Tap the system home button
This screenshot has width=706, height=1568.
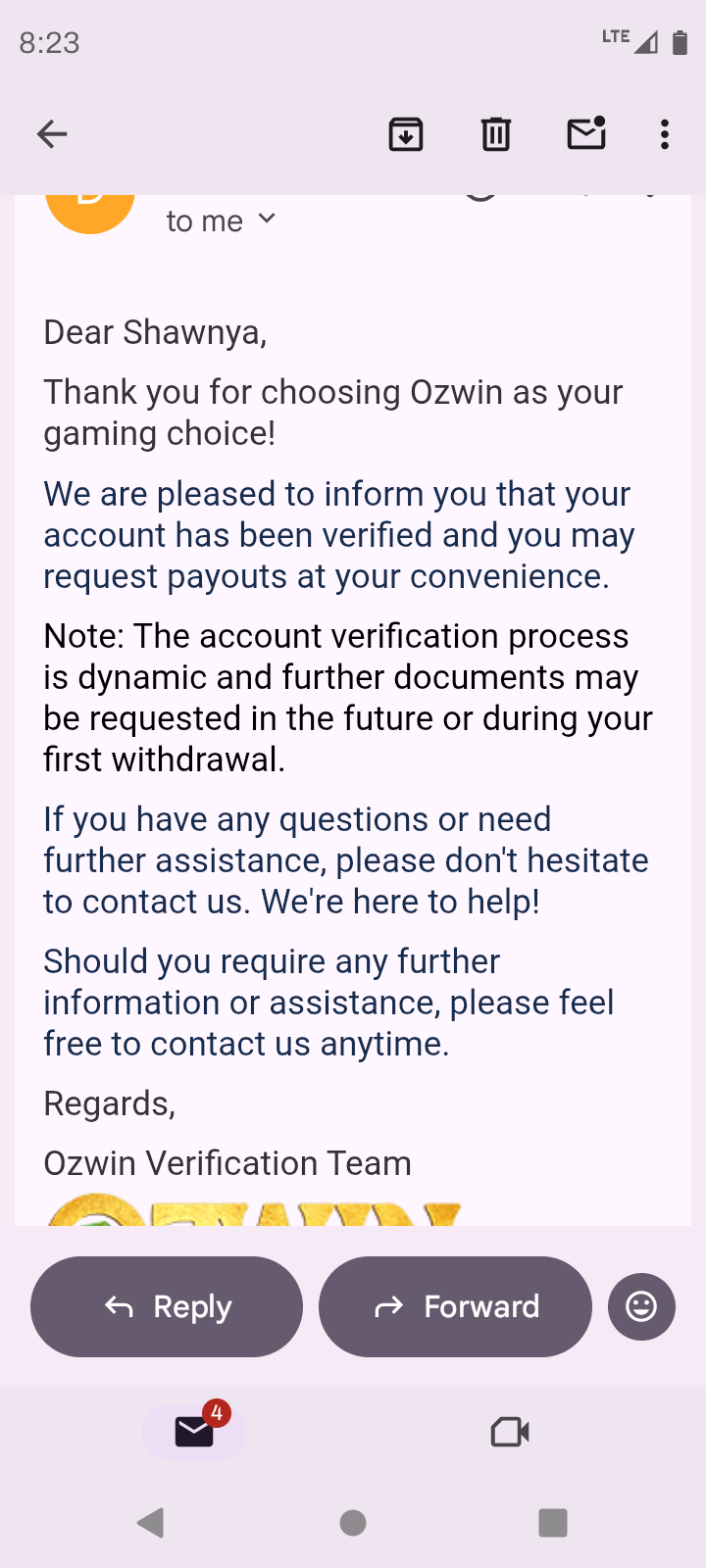(x=353, y=1522)
